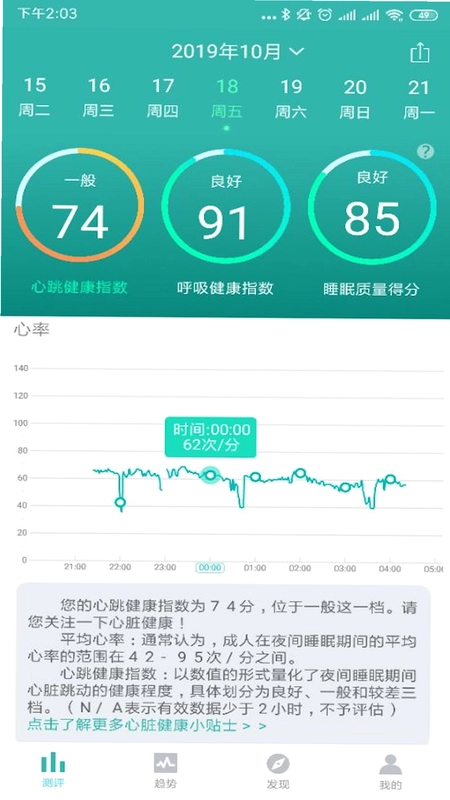Select the date 20 周日
This screenshot has width=450, height=800.
[355, 97]
